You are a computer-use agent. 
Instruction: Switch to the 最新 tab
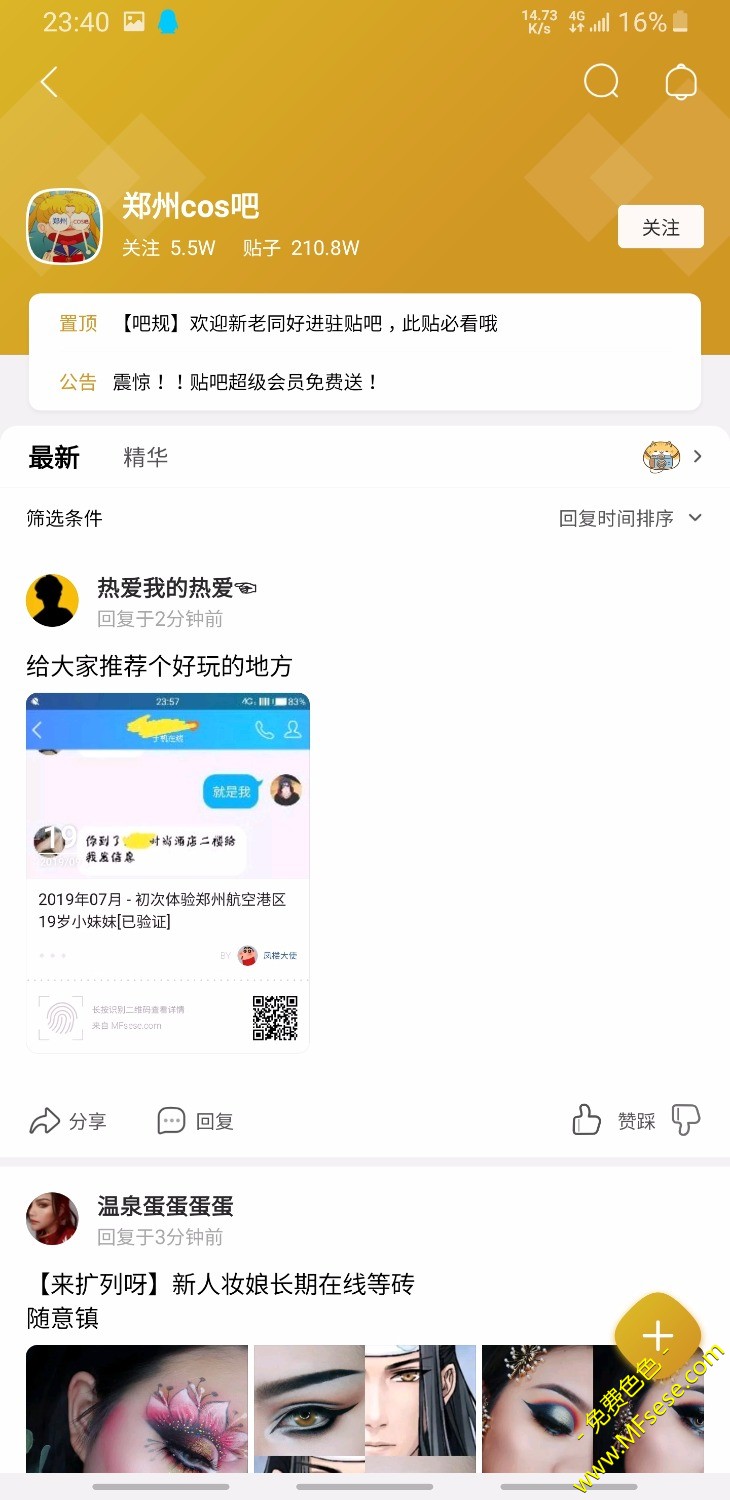(54, 457)
